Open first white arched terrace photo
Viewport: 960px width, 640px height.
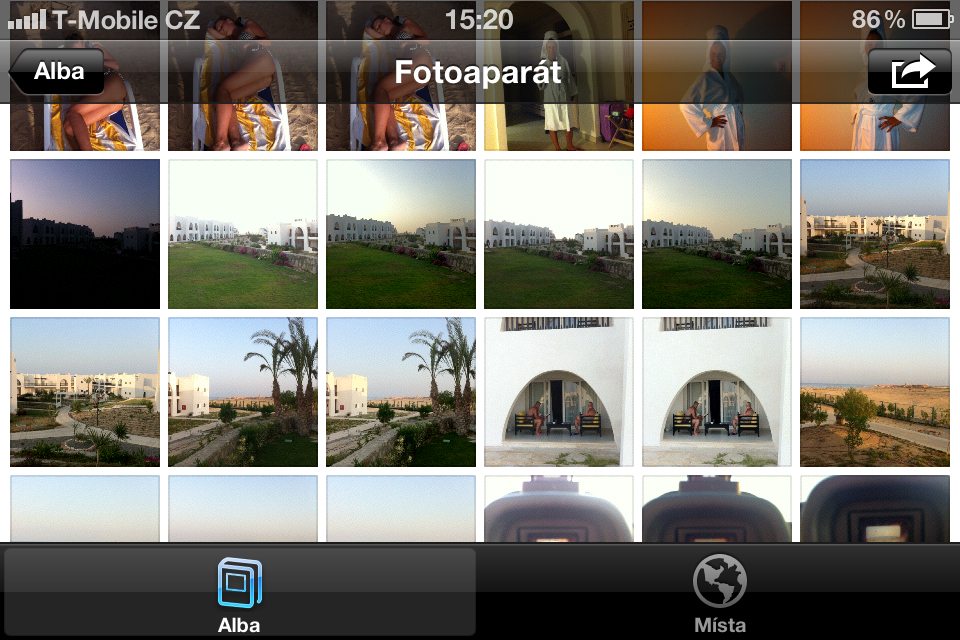(x=558, y=392)
